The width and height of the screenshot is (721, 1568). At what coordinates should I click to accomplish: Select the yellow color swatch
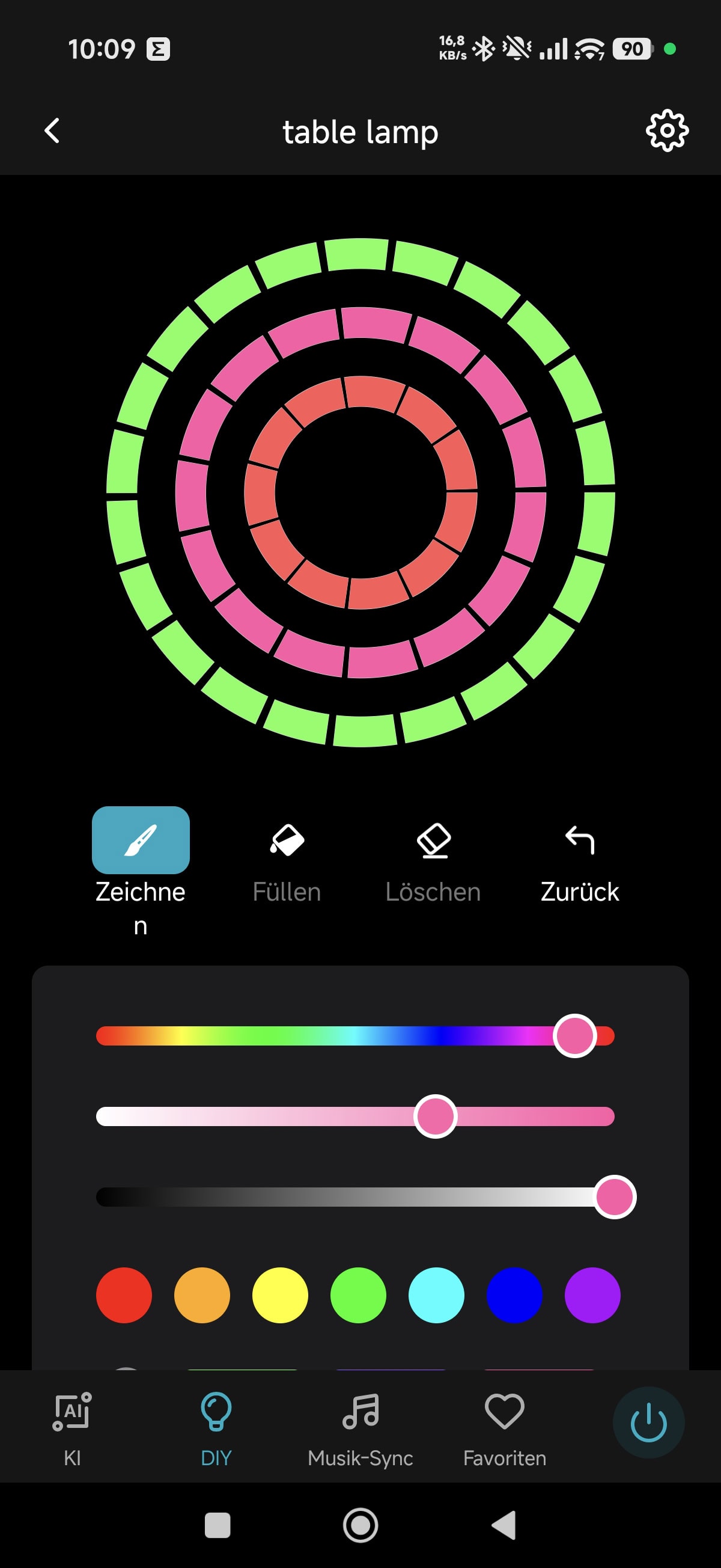(280, 1295)
